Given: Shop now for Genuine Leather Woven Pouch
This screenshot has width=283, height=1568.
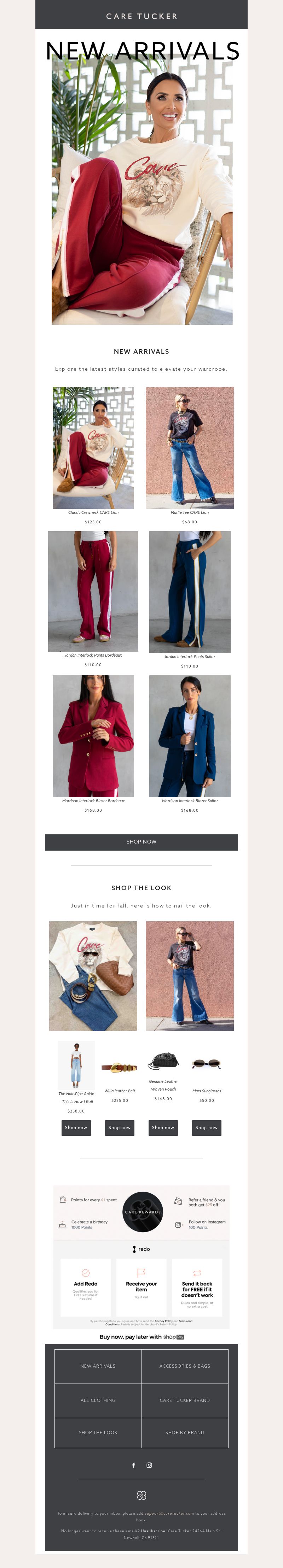Looking at the screenshot, I should coord(163,1127).
